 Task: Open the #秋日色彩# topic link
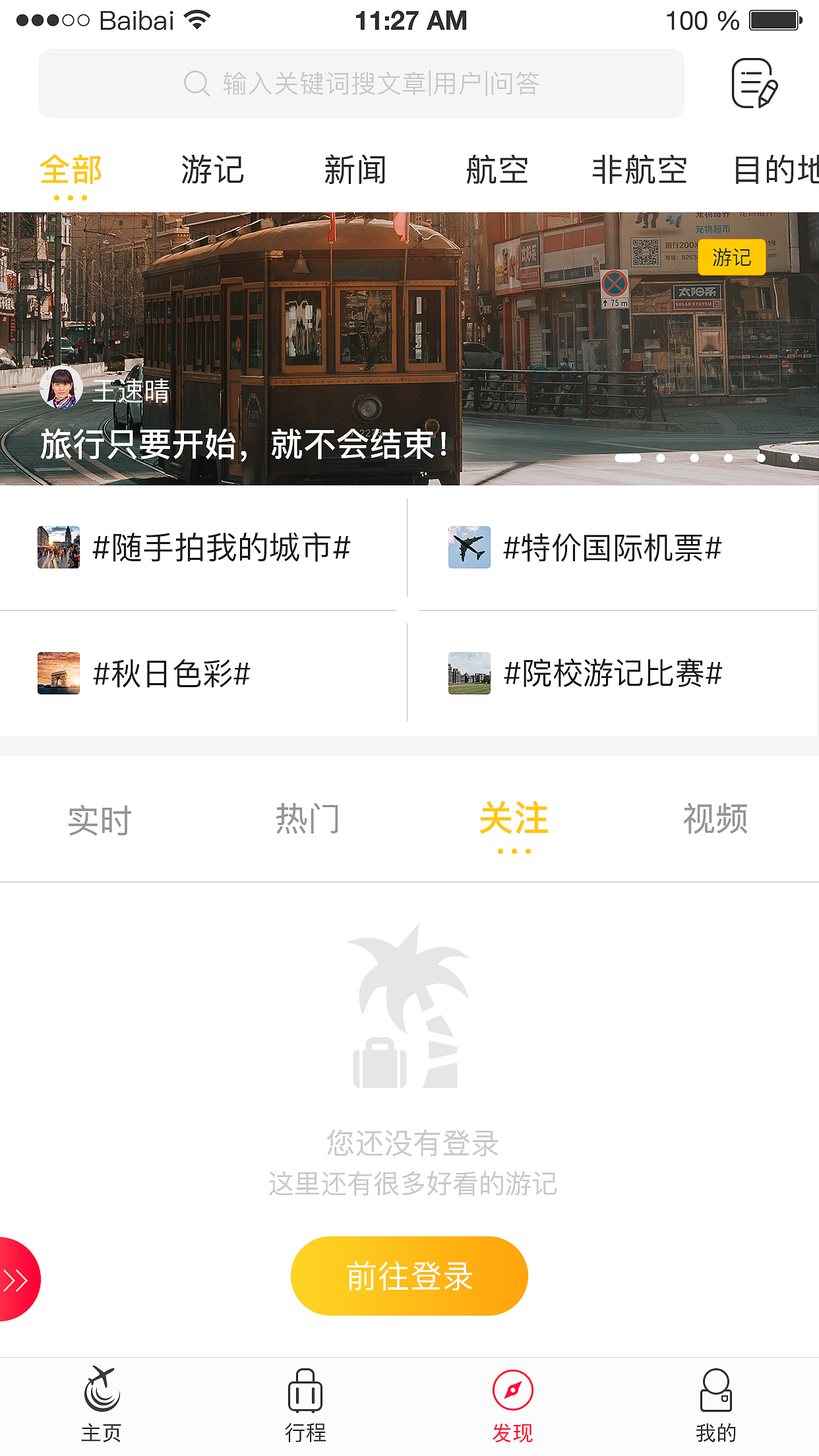click(171, 673)
